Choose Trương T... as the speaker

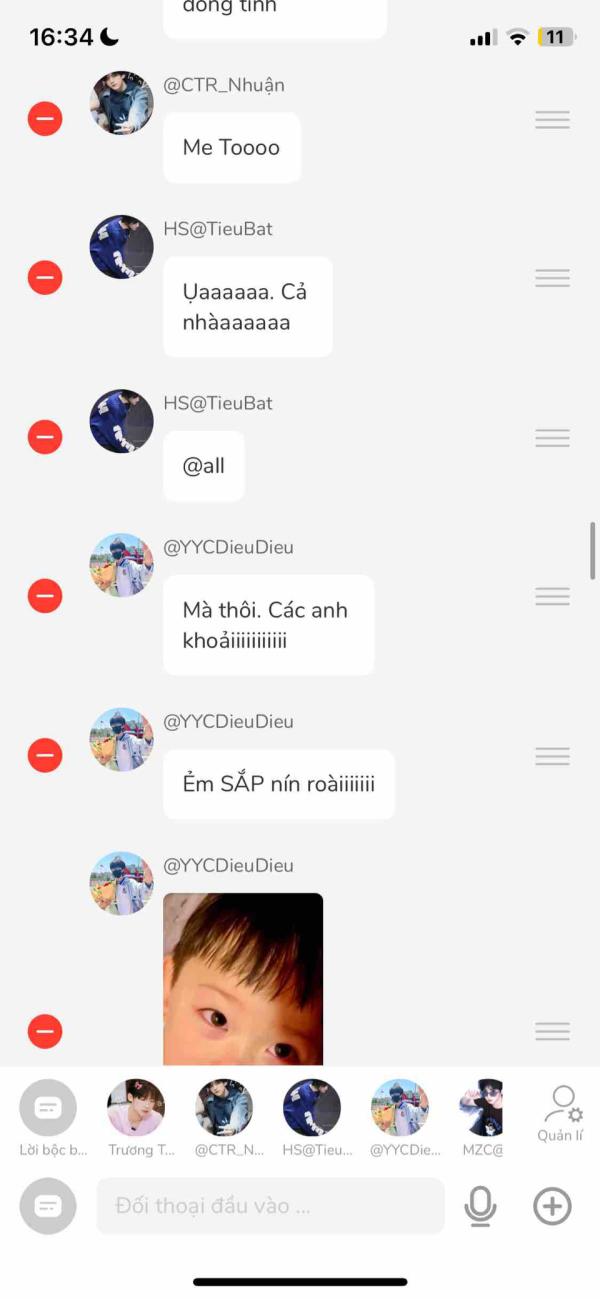click(x=136, y=1108)
